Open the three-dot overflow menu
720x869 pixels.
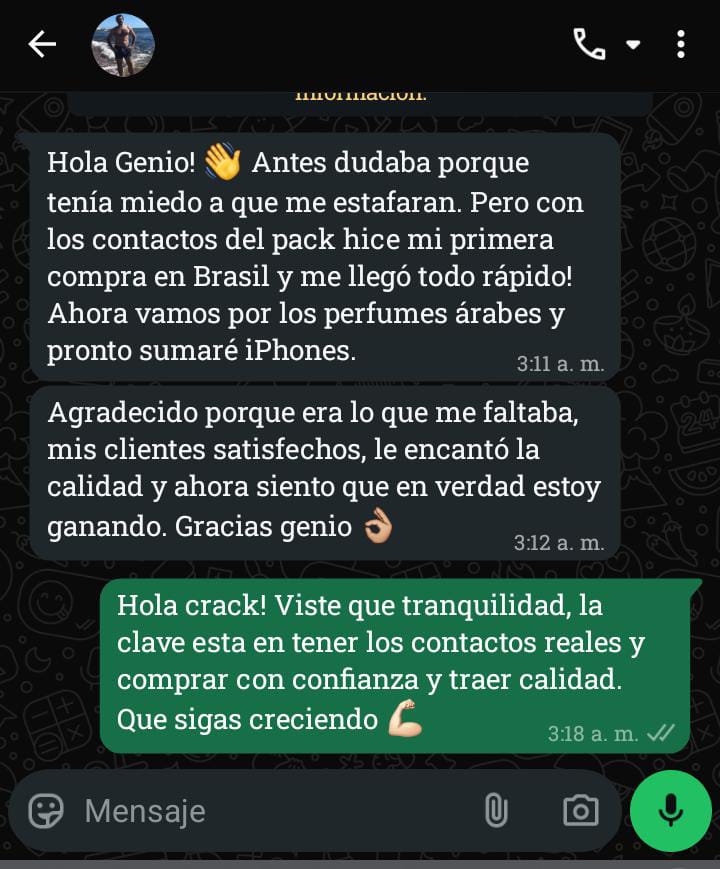pyautogui.click(x=681, y=44)
